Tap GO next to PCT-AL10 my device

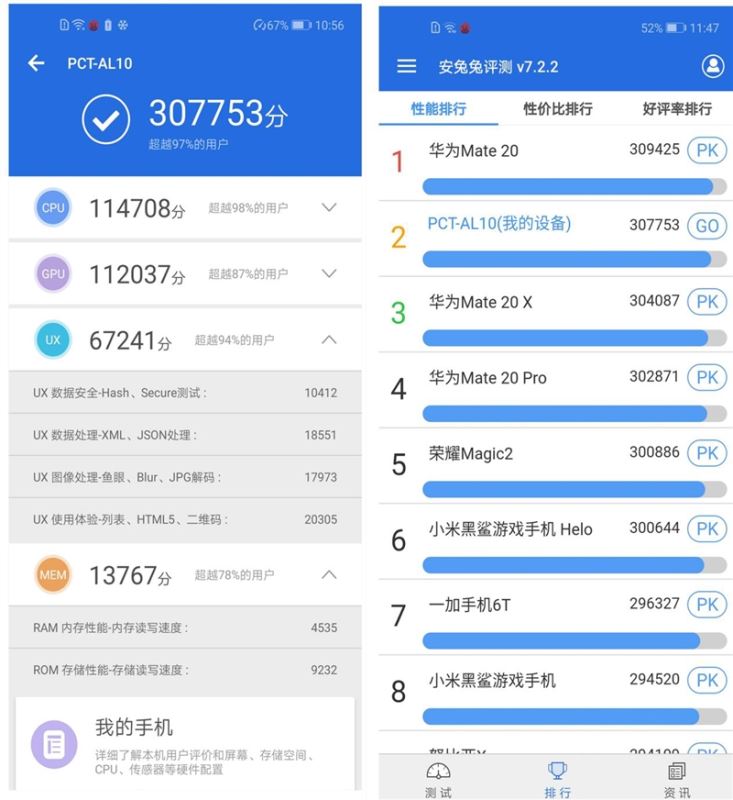707,226
